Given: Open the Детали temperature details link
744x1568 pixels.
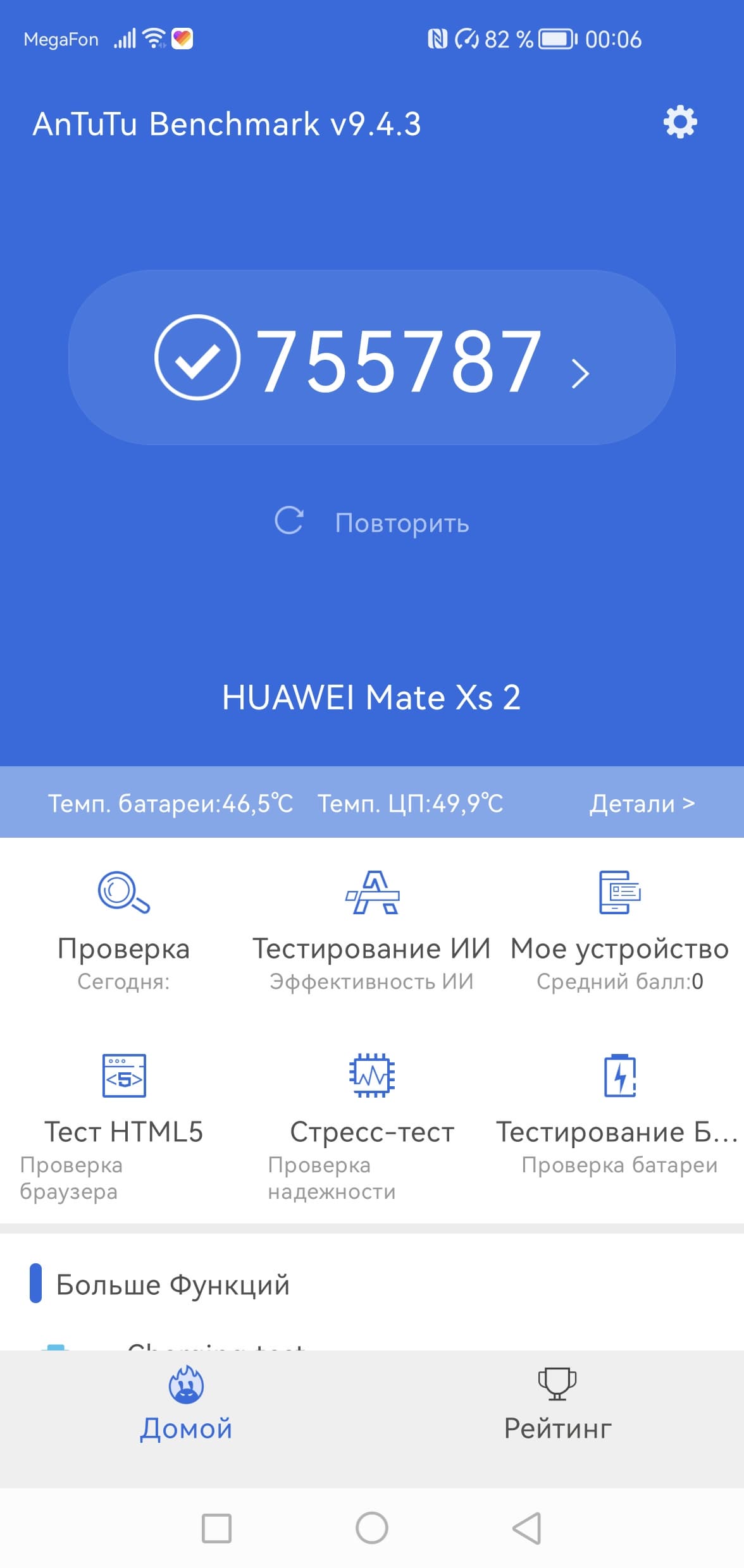Looking at the screenshot, I should [642, 804].
